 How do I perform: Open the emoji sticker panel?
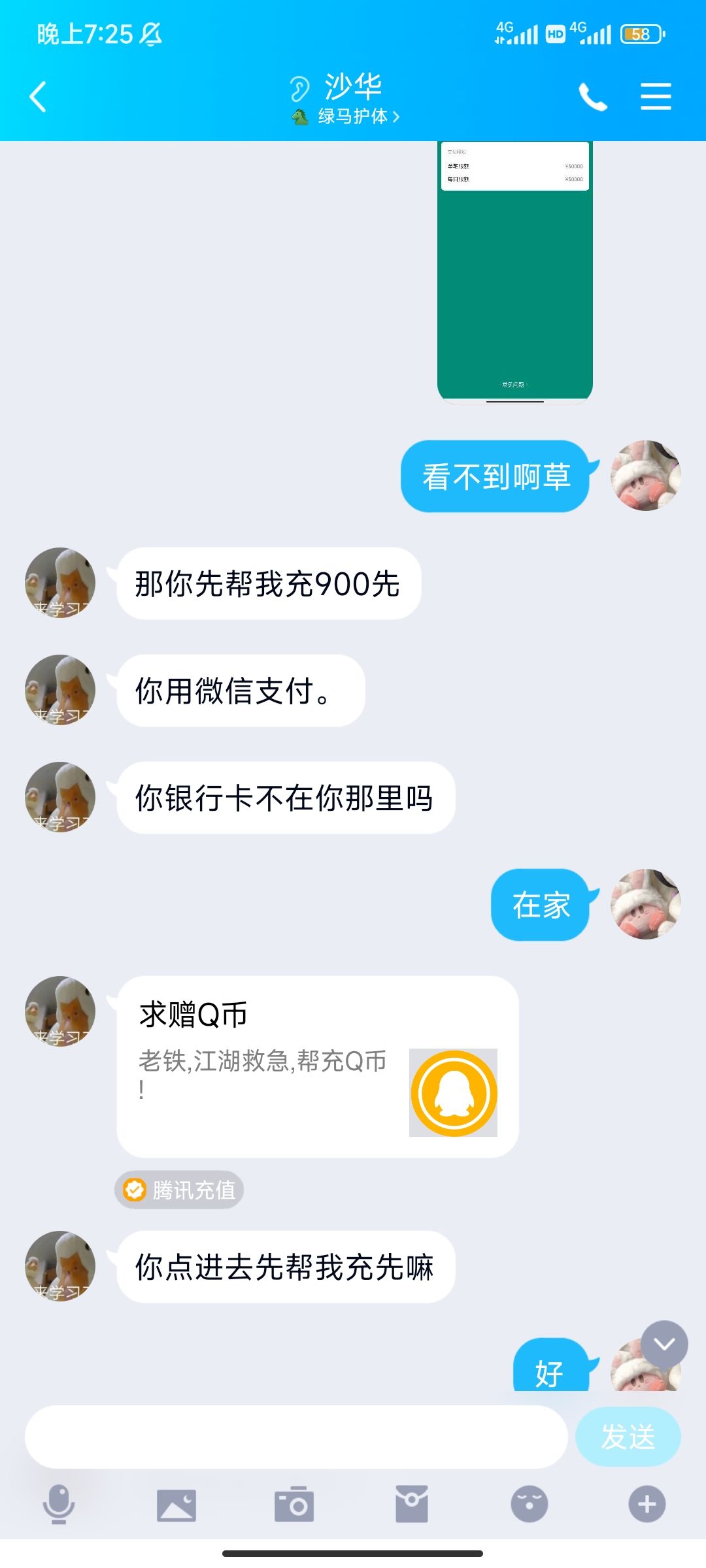tap(529, 1504)
